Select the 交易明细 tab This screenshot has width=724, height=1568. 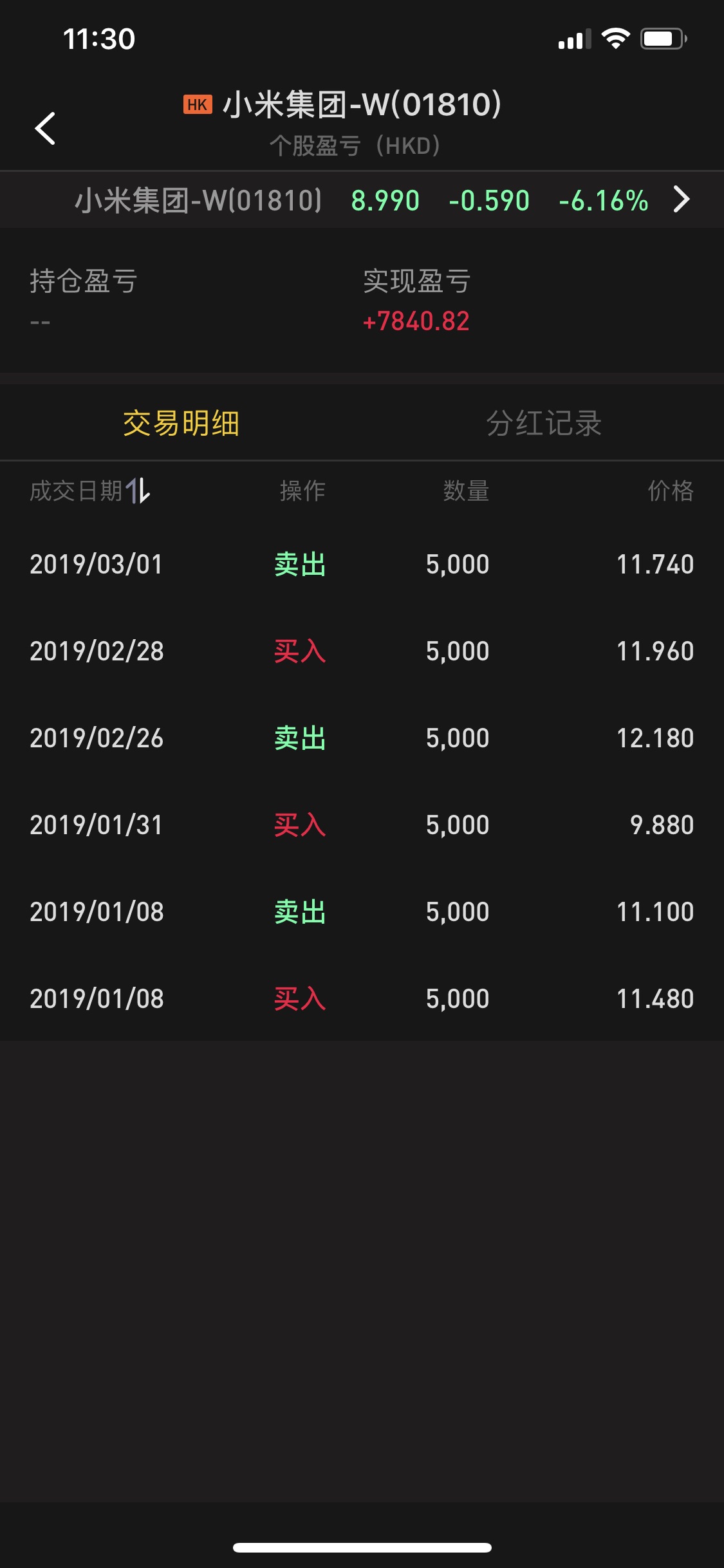(181, 424)
